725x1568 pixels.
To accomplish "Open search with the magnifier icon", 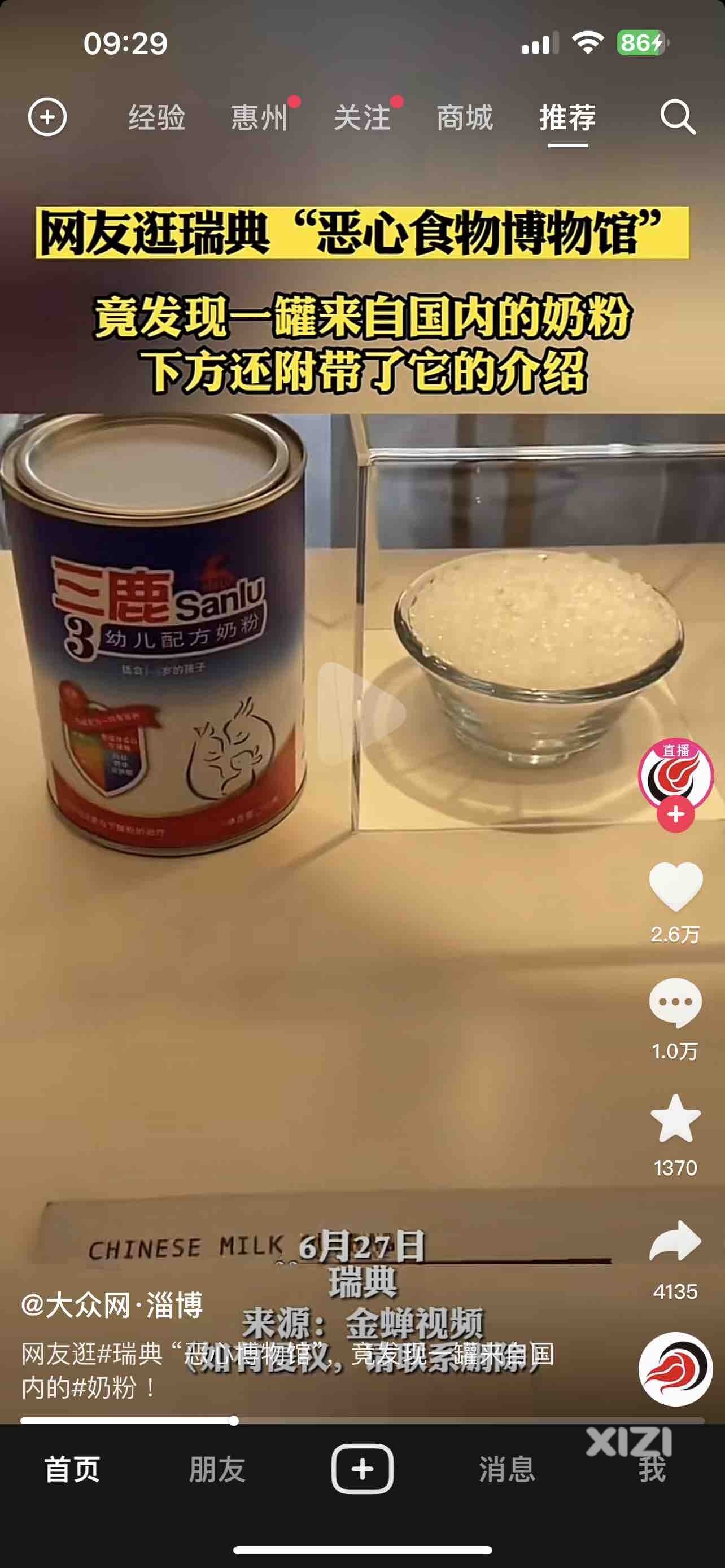I will pos(678,117).
